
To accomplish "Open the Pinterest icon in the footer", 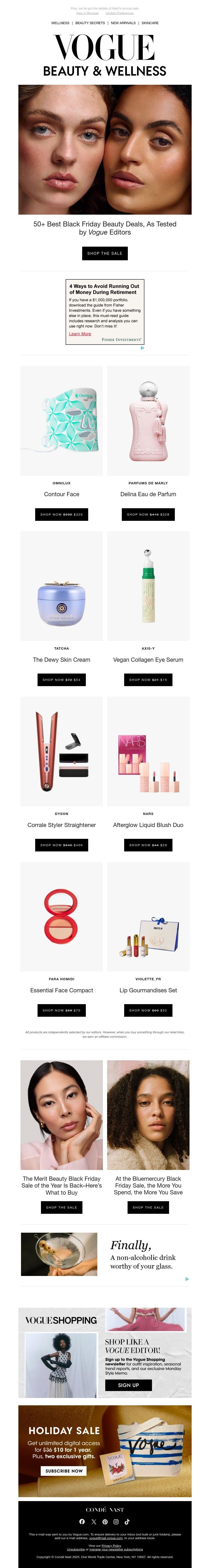I will pyautogui.click(x=105, y=1522).
